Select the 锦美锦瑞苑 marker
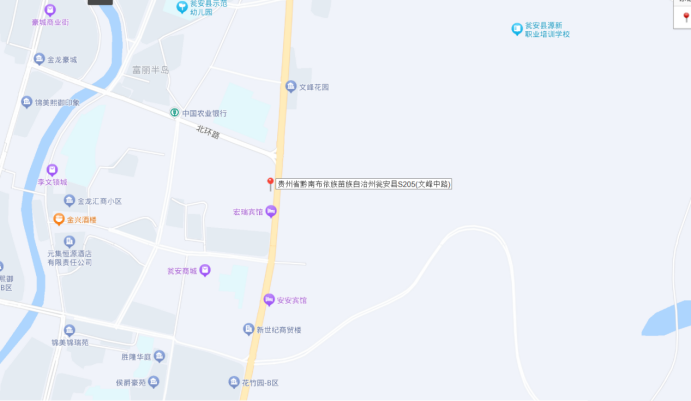The width and height of the screenshot is (691, 401). pos(69,330)
